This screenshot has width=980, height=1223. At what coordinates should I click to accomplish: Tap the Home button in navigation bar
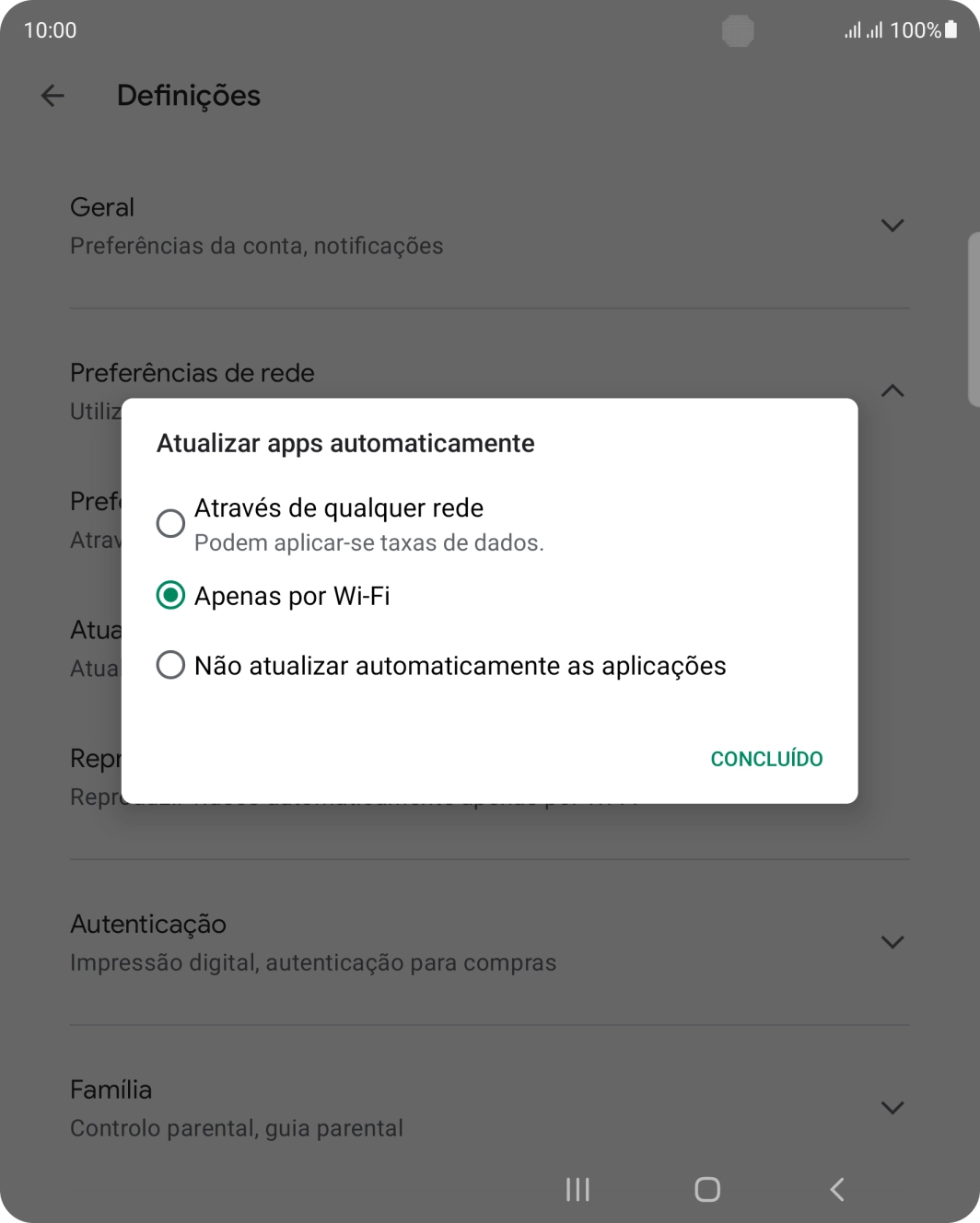[706, 1189]
